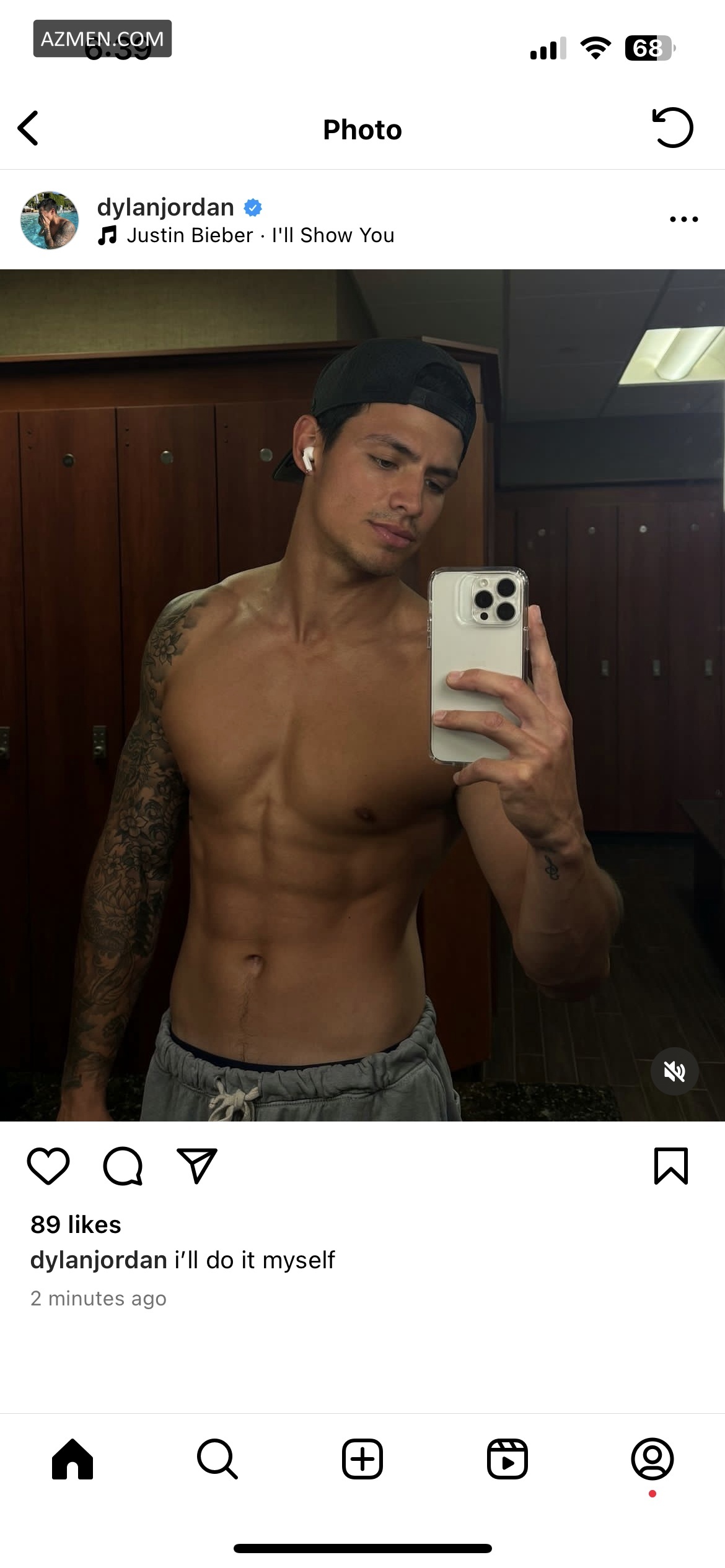Go back using the back arrow
The width and height of the screenshot is (725, 1568).
(29, 128)
